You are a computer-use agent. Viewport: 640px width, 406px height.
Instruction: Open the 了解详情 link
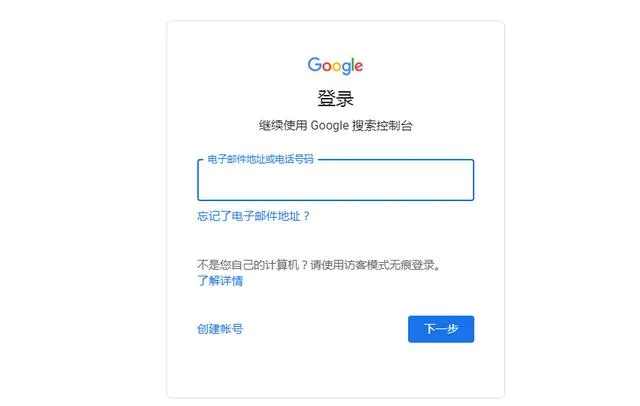(220, 281)
